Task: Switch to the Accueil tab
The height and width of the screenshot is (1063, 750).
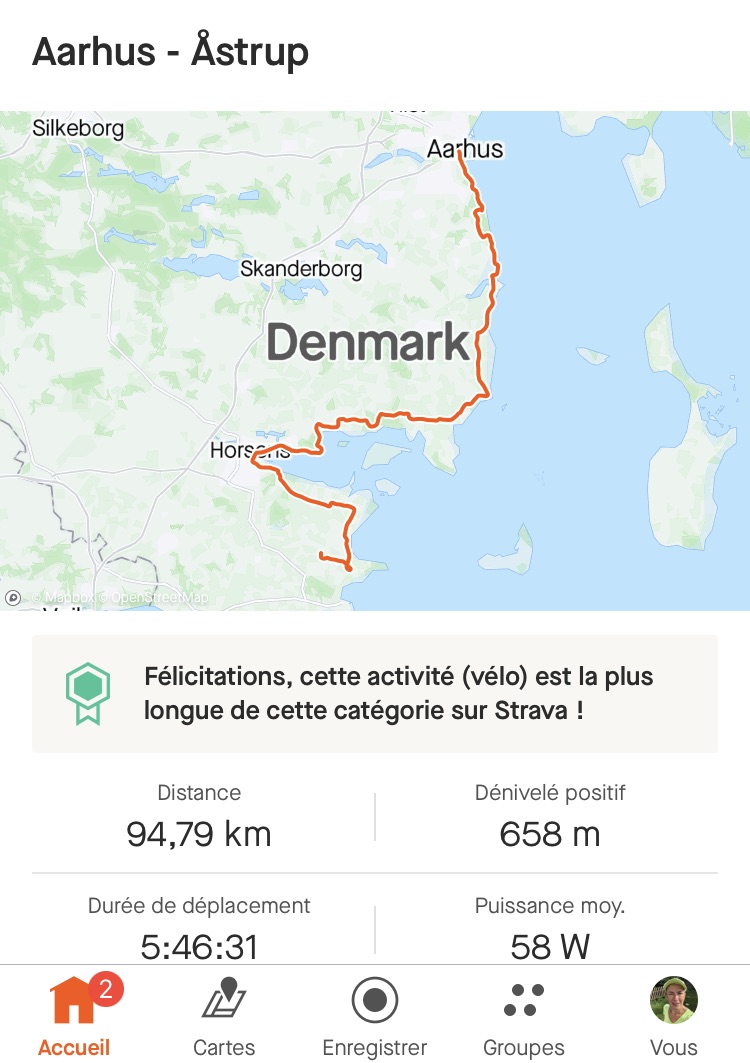Action: [x=74, y=1015]
